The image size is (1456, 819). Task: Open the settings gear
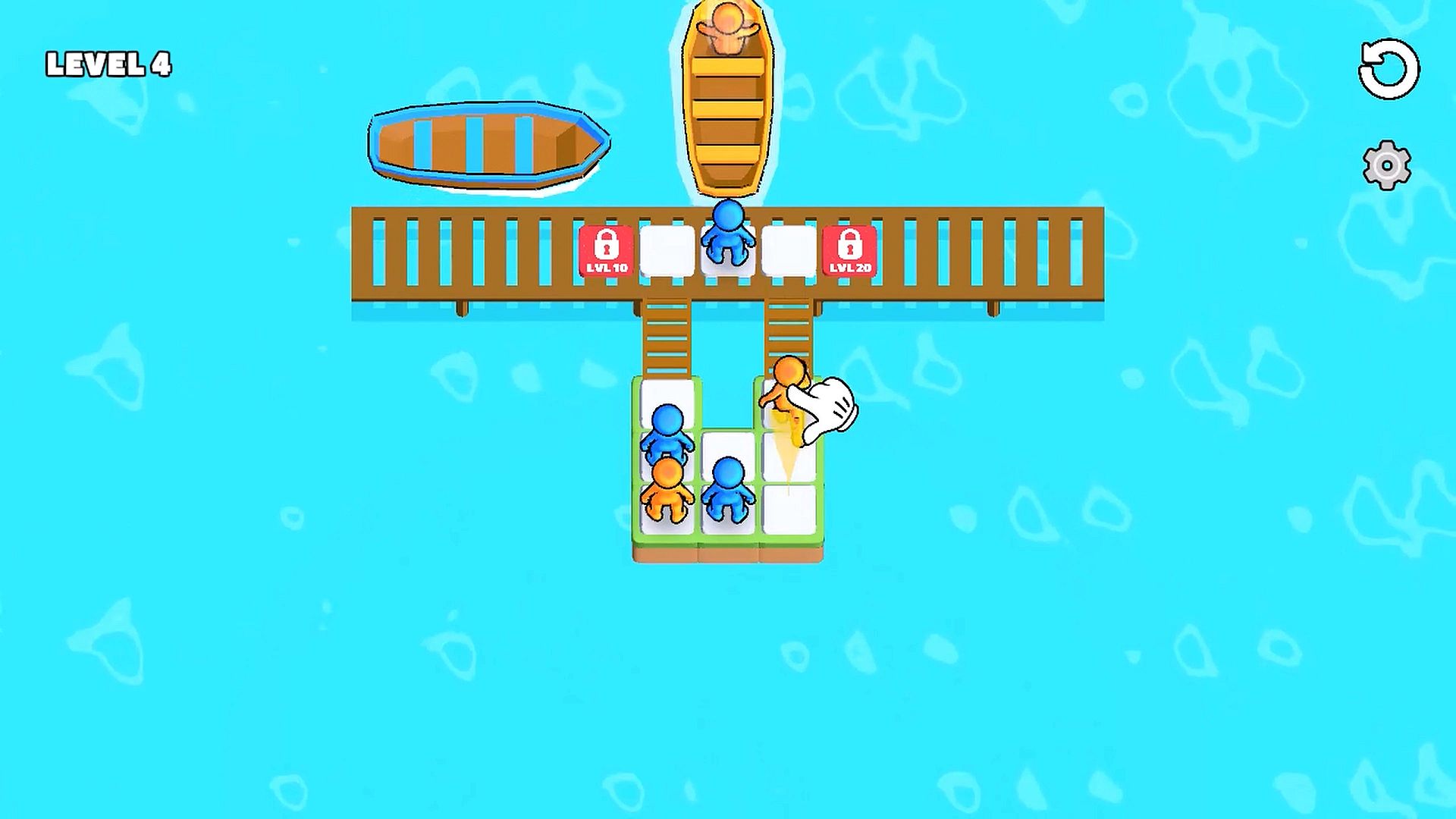click(x=1386, y=165)
